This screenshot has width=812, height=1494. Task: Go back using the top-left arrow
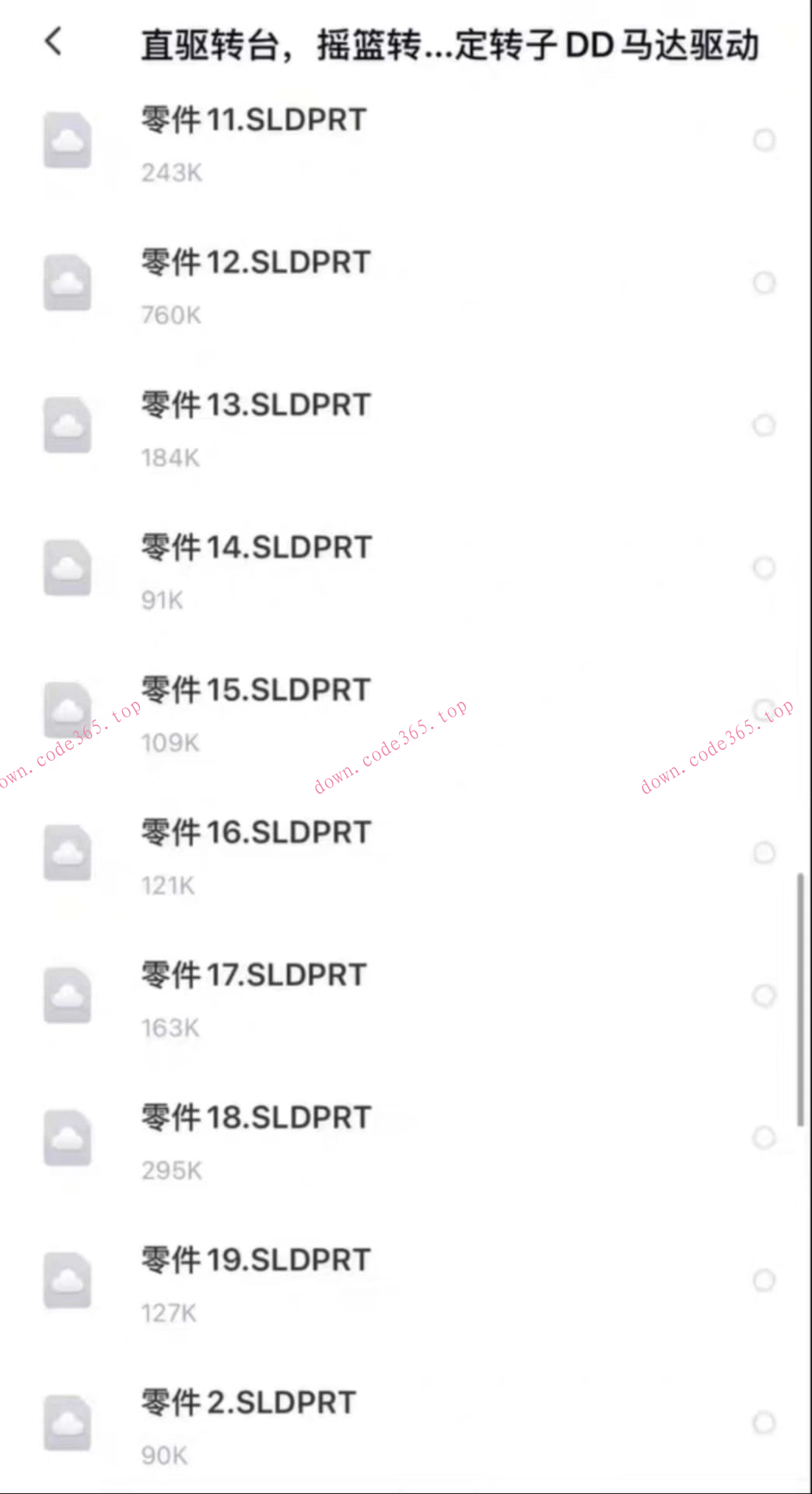(53, 41)
